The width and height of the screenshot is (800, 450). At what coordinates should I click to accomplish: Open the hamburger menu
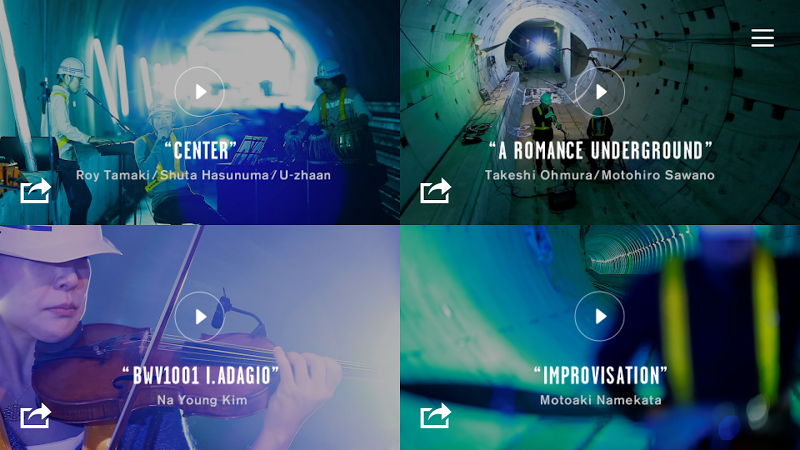click(x=763, y=38)
